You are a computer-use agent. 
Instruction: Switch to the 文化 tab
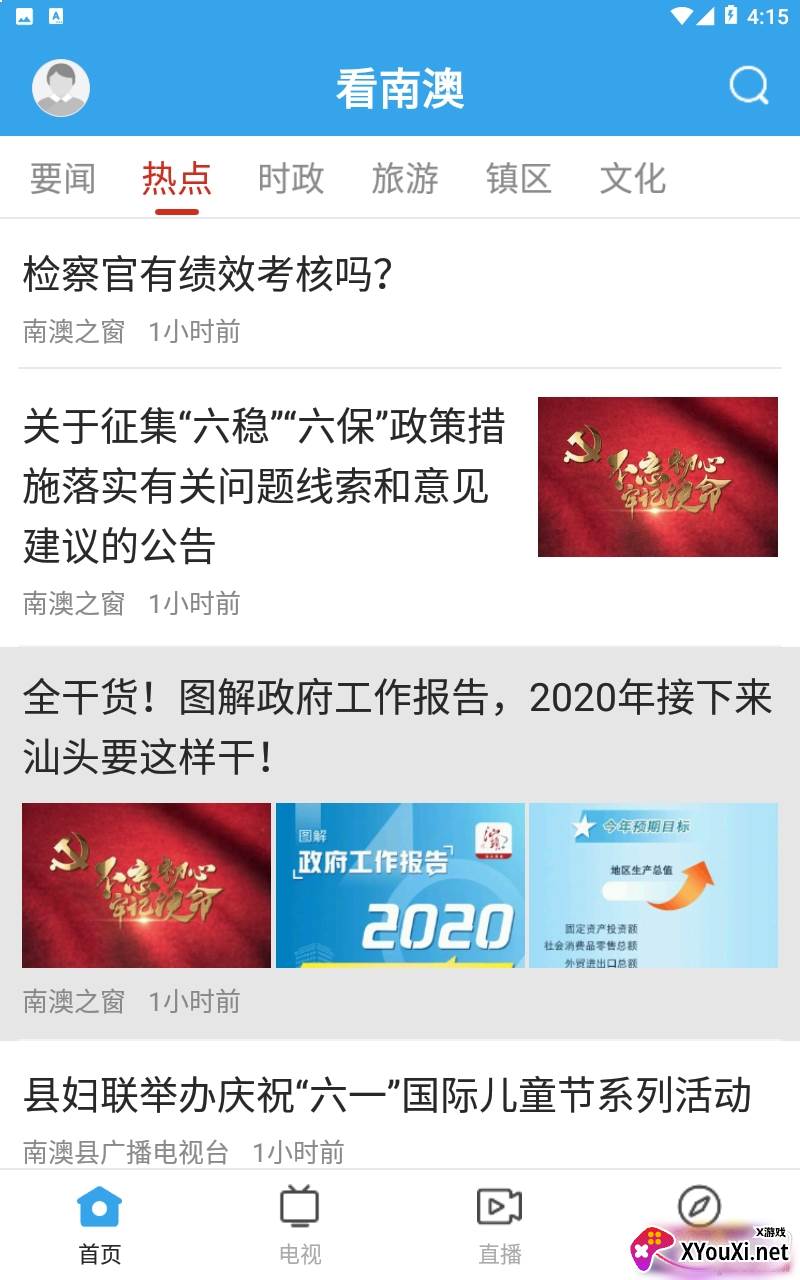tap(633, 179)
